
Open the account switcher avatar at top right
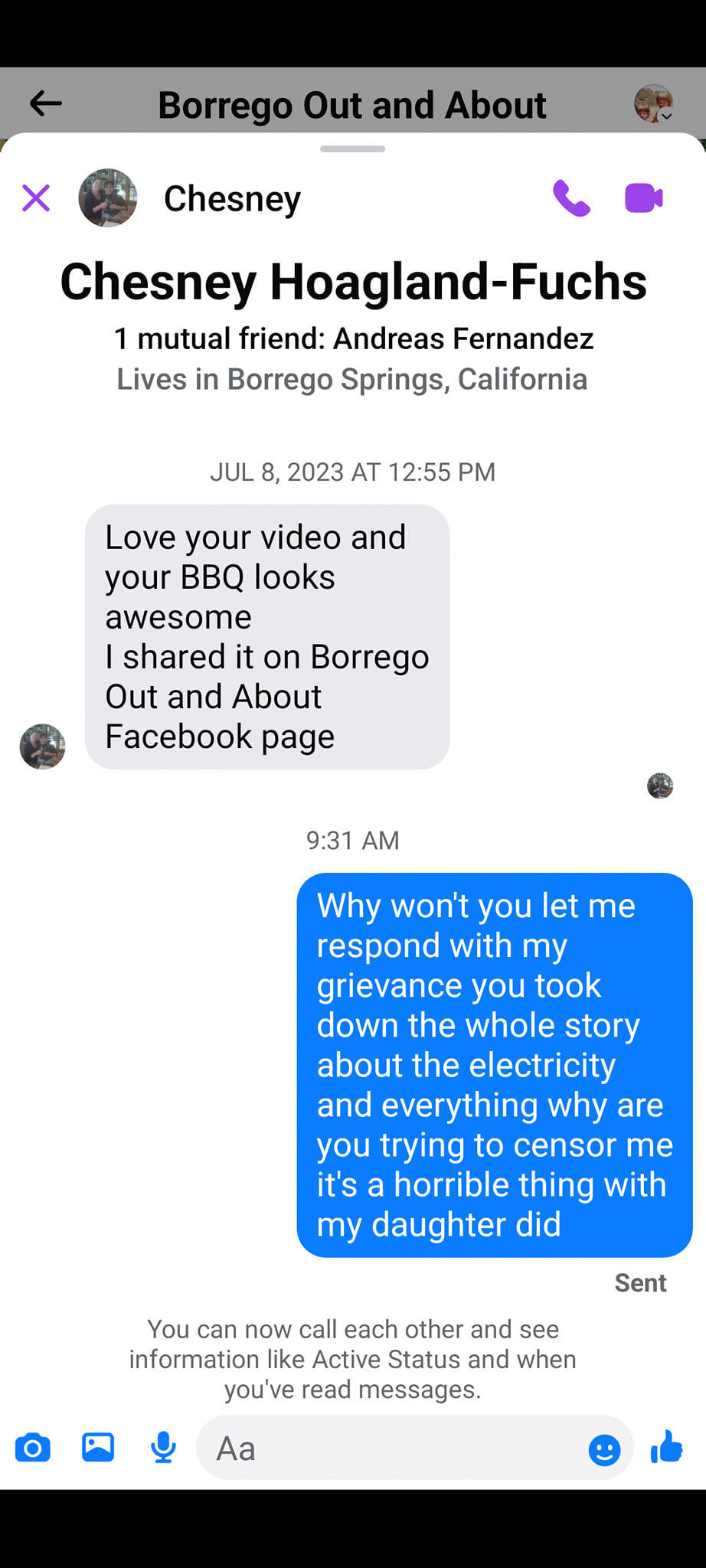[653, 104]
